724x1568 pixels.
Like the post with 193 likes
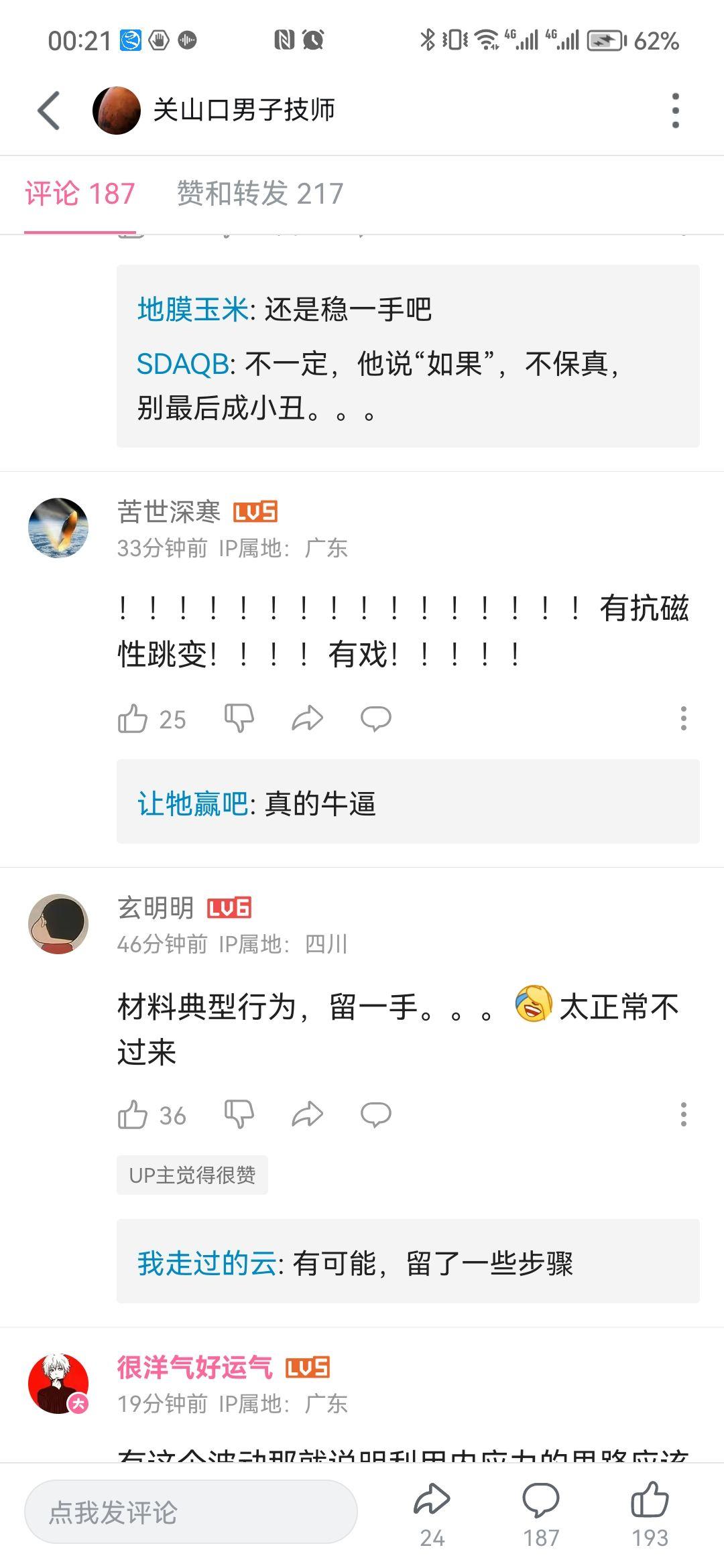650,1512
